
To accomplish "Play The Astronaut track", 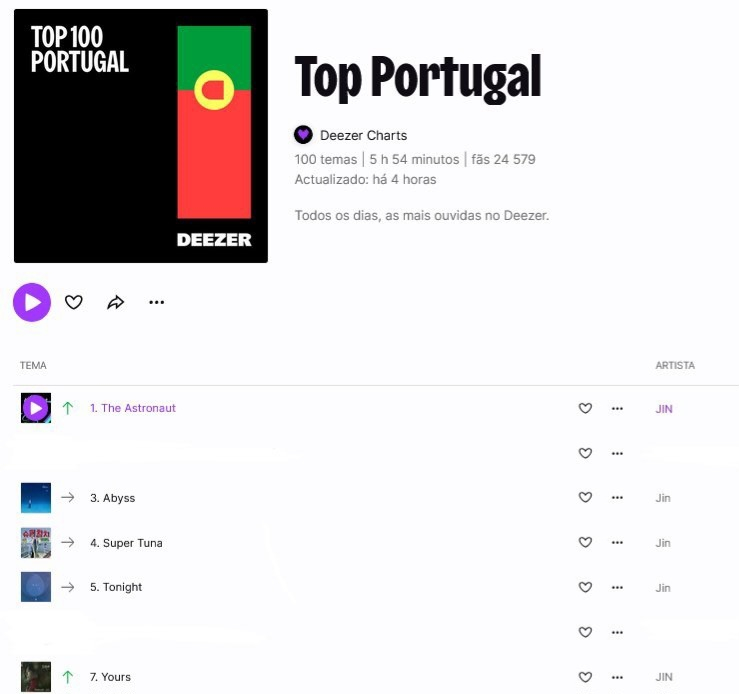I will [36, 408].
